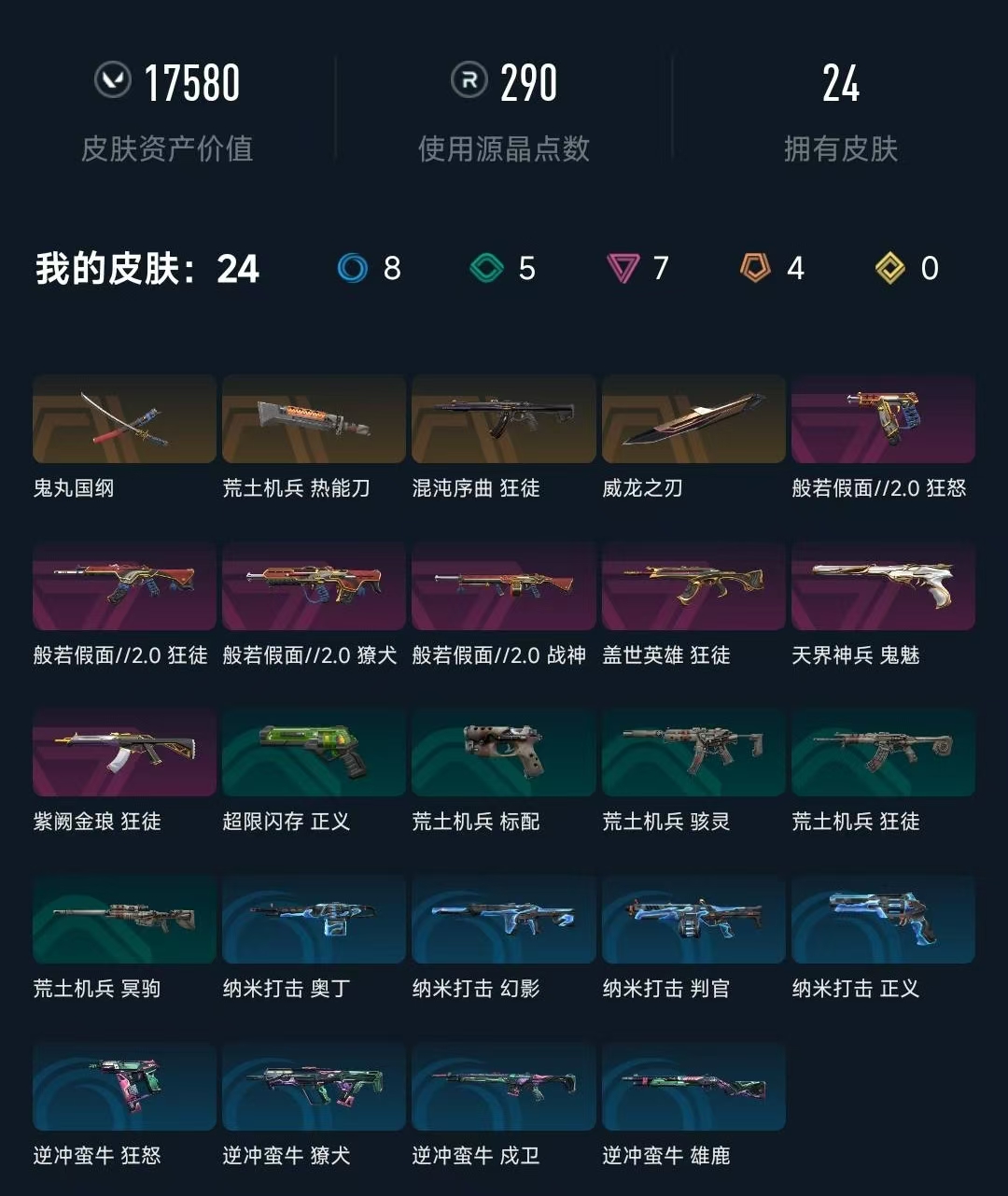1008x1196 pixels.
Task: Select the 荒土机兵 热能刀 skin
Action: coord(314,419)
